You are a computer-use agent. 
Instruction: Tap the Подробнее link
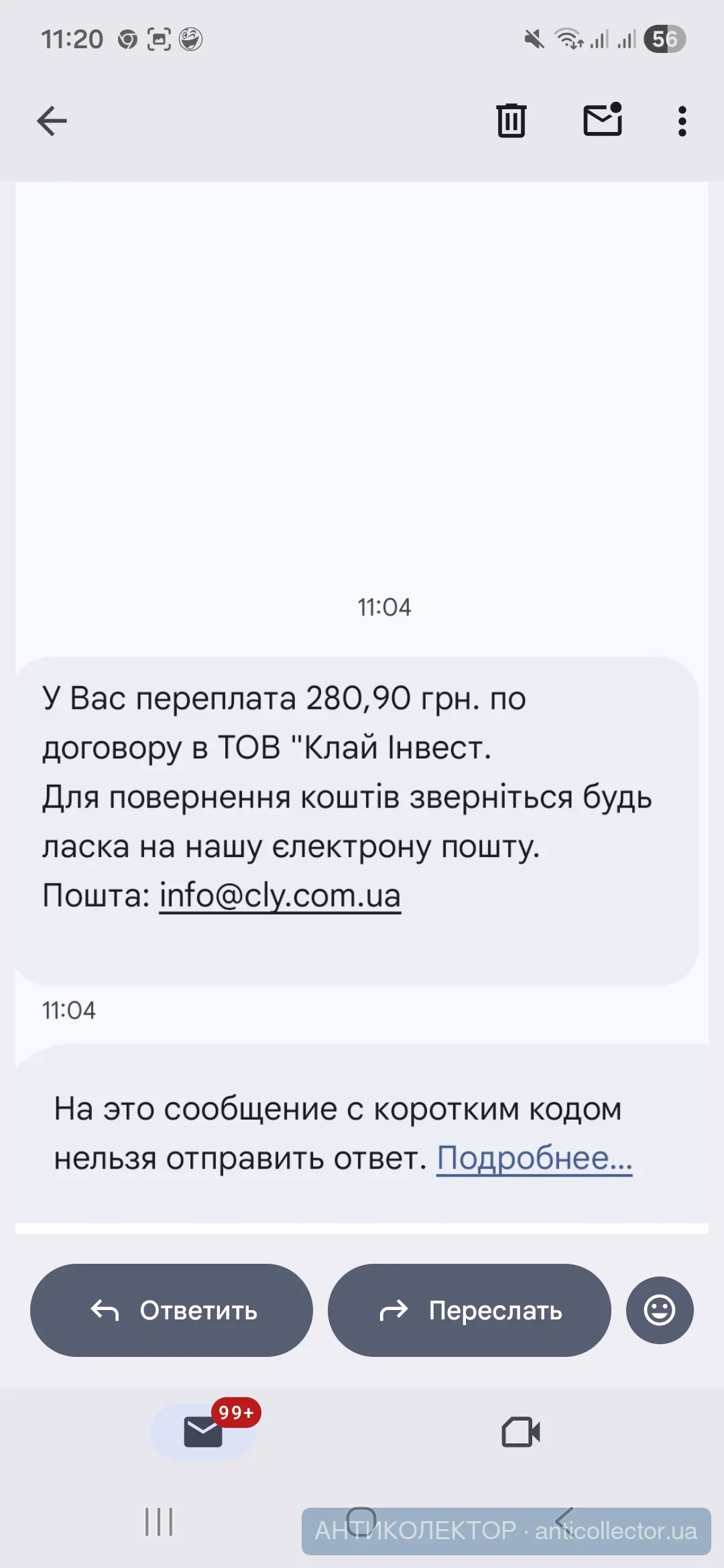click(534, 1158)
